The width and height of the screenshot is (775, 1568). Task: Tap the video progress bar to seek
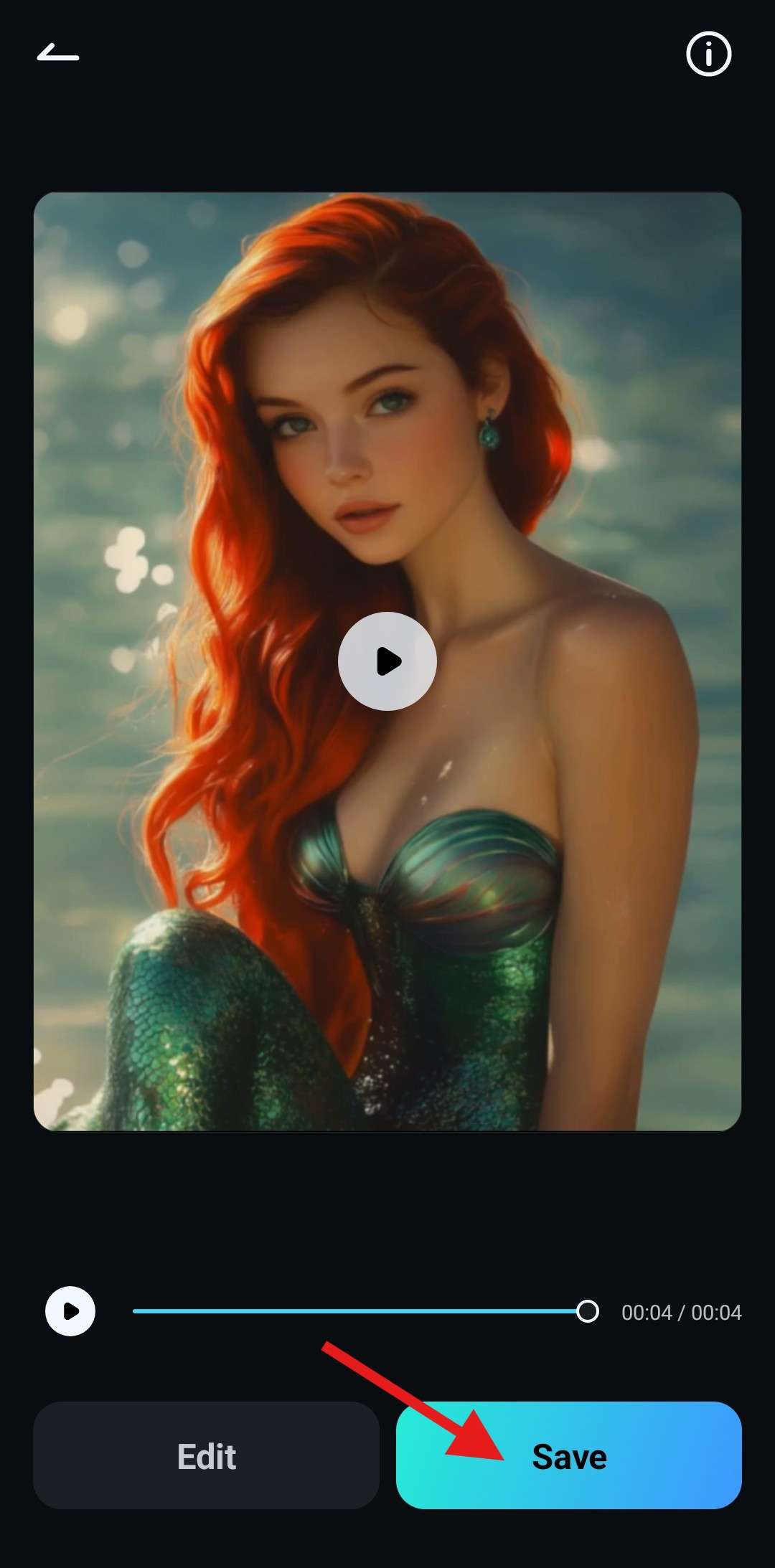[x=359, y=1311]
